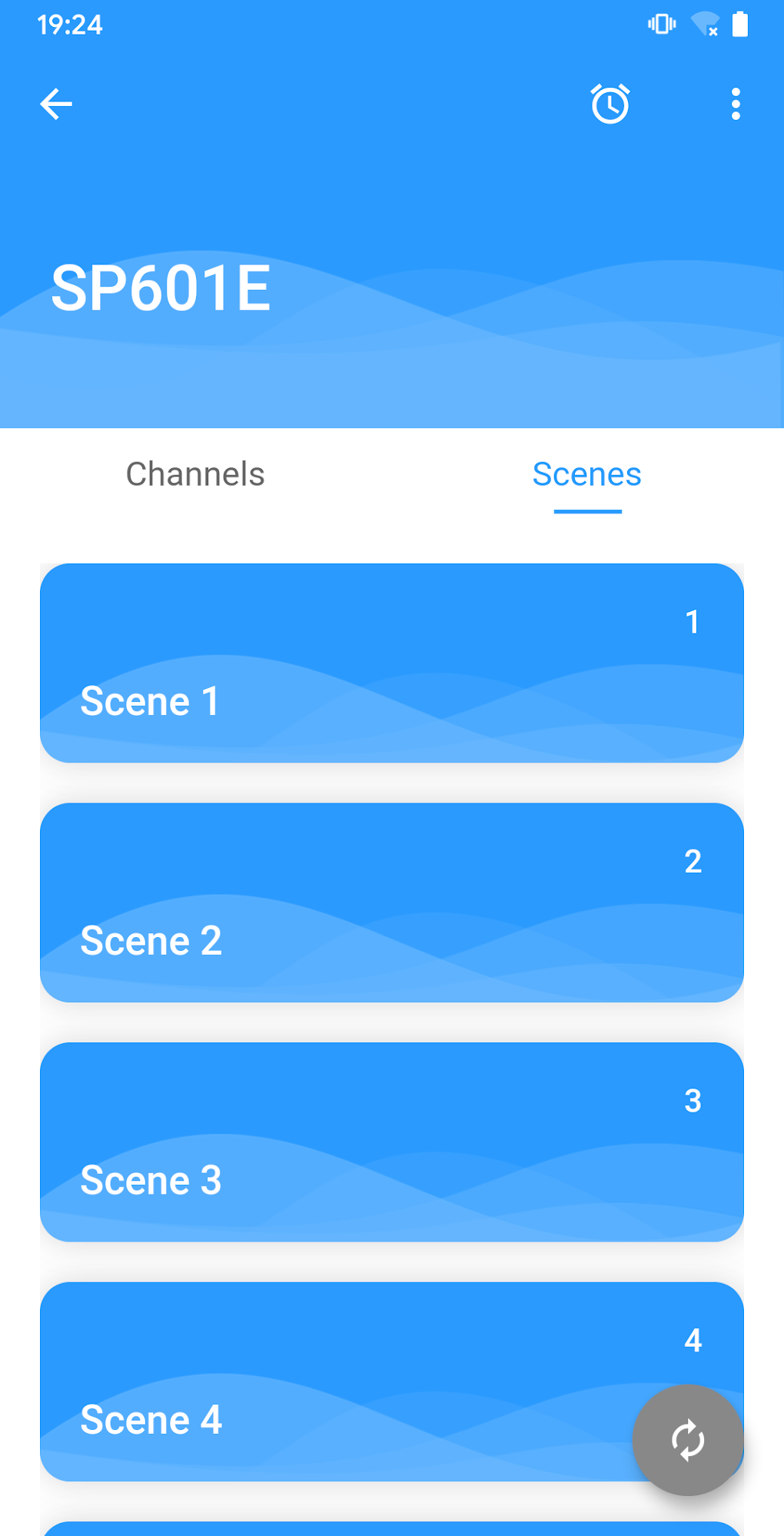Open the alarm clock timer icon
The width and height of the screenshot is (784, 1536).
click(610, 104)
